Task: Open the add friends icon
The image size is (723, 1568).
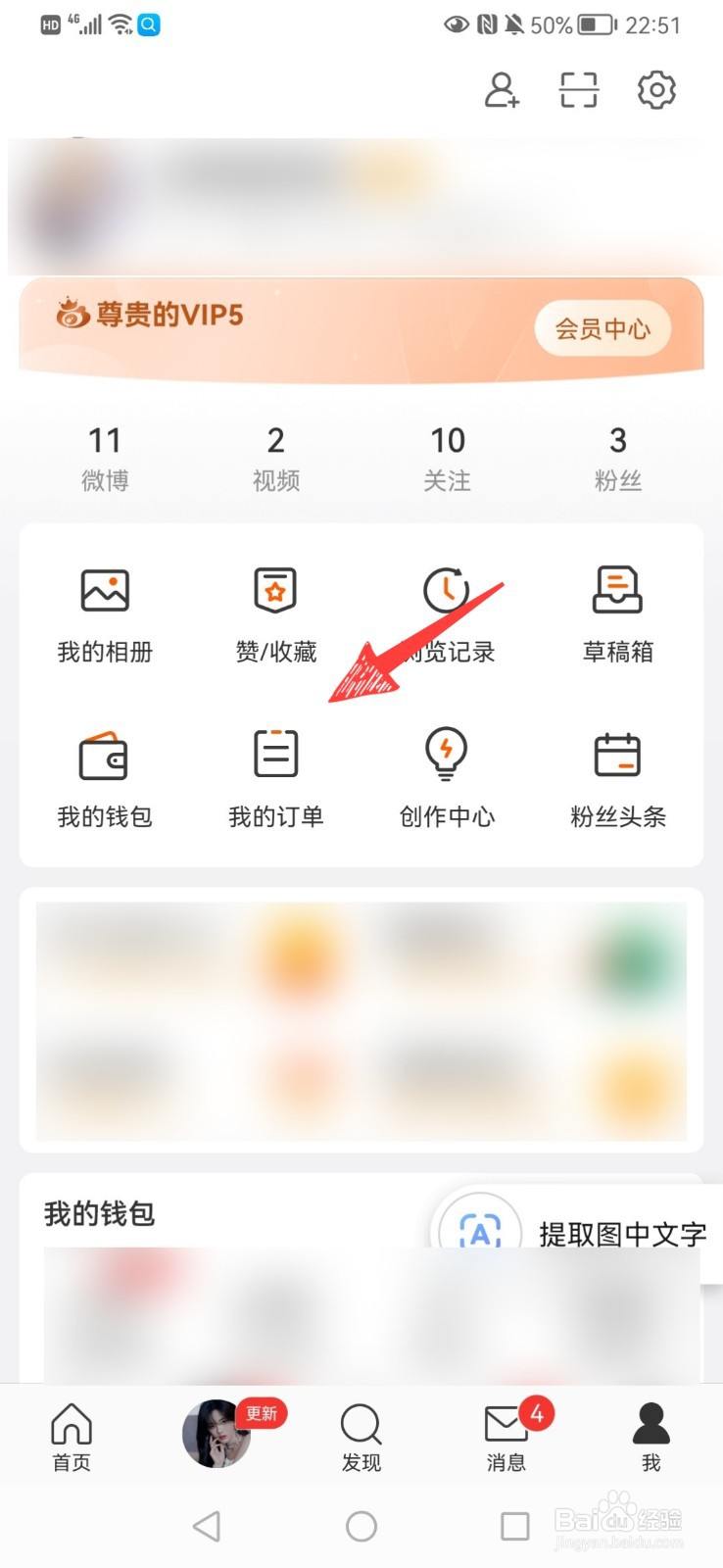Action: pos(501,89)
